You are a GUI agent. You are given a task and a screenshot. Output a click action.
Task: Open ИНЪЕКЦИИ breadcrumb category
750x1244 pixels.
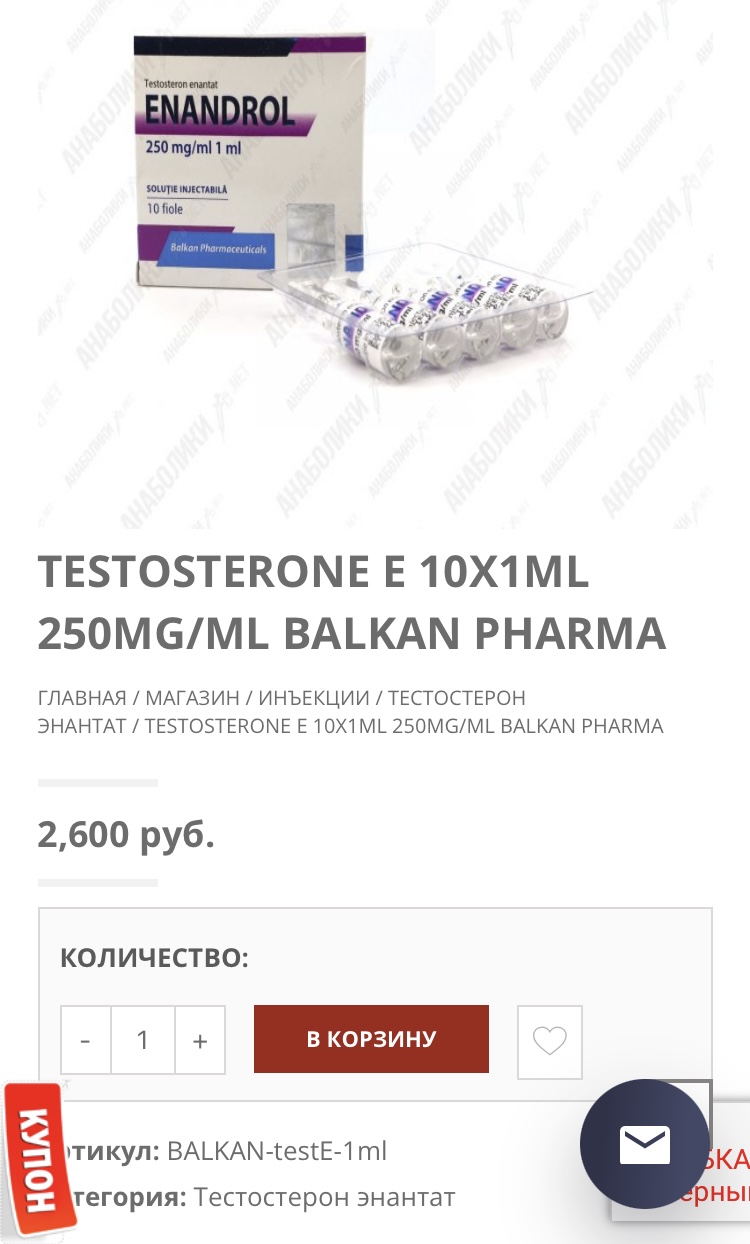[311, 697]
